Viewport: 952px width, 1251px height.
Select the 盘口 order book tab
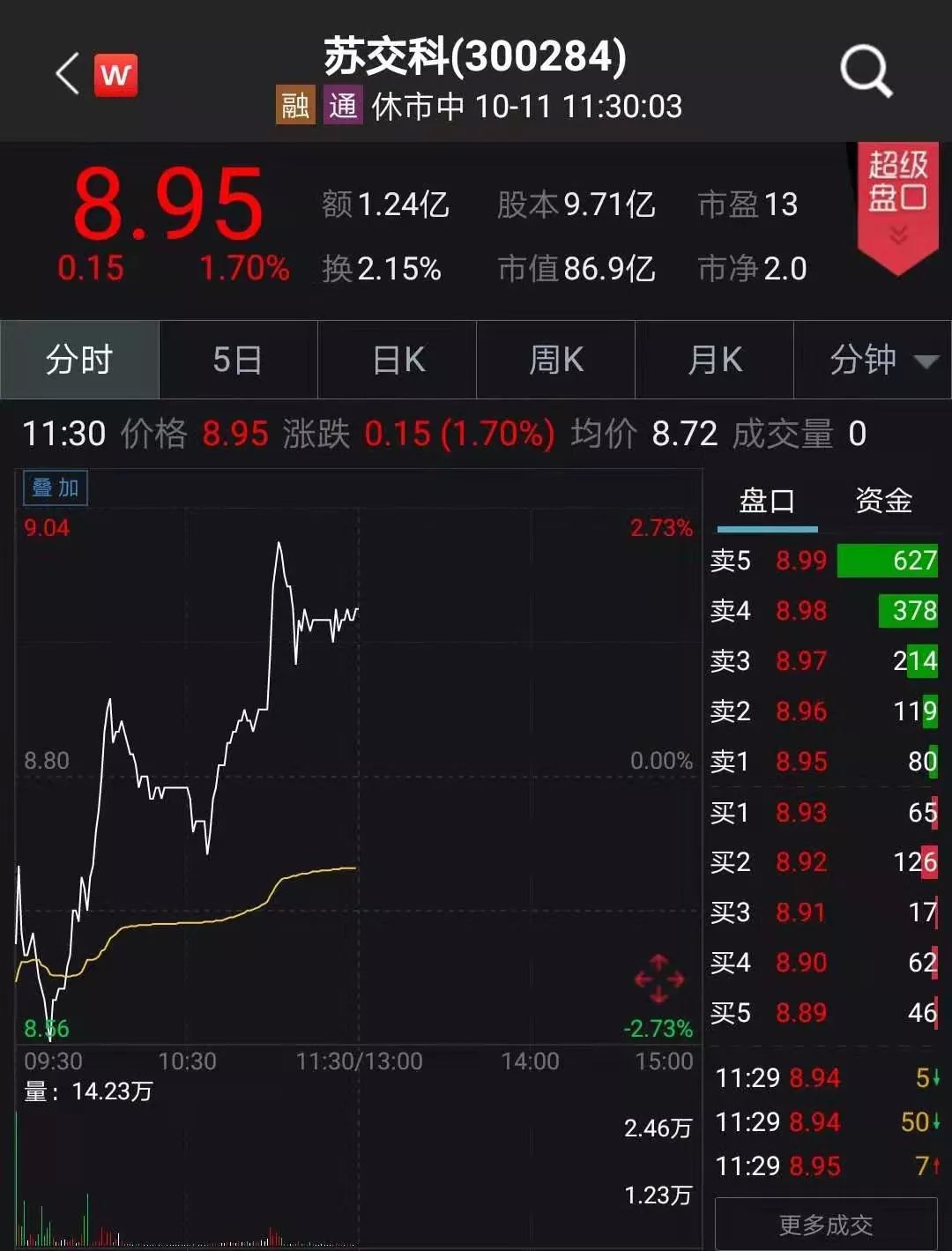(x=767, y=502)
